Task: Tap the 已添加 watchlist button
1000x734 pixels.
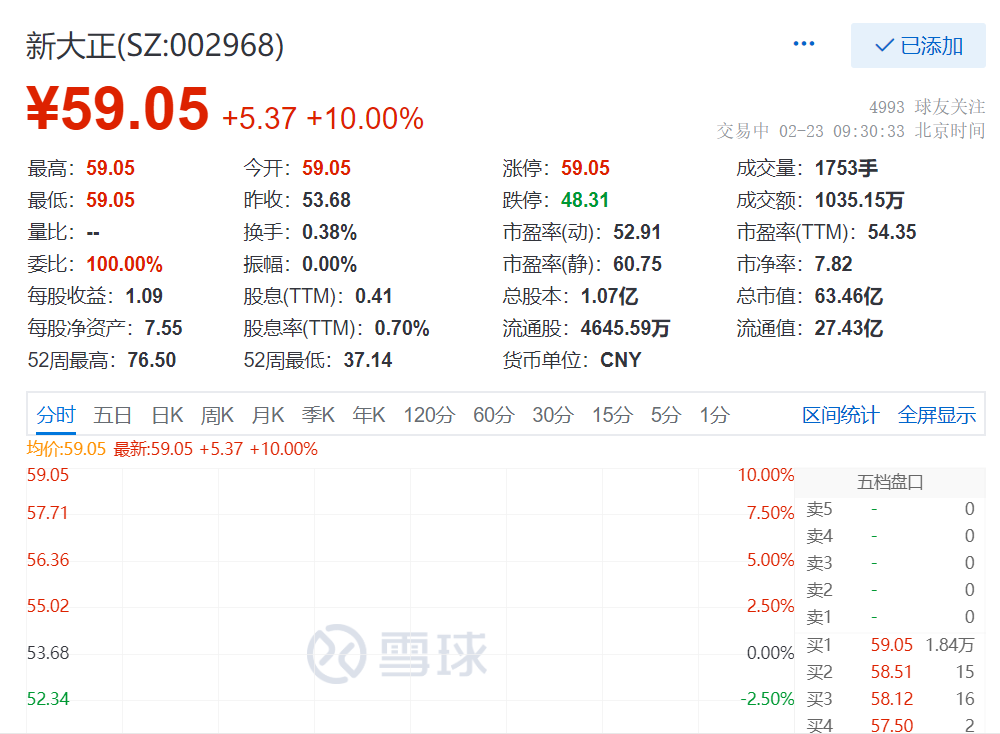Action: tap(918, 46)
